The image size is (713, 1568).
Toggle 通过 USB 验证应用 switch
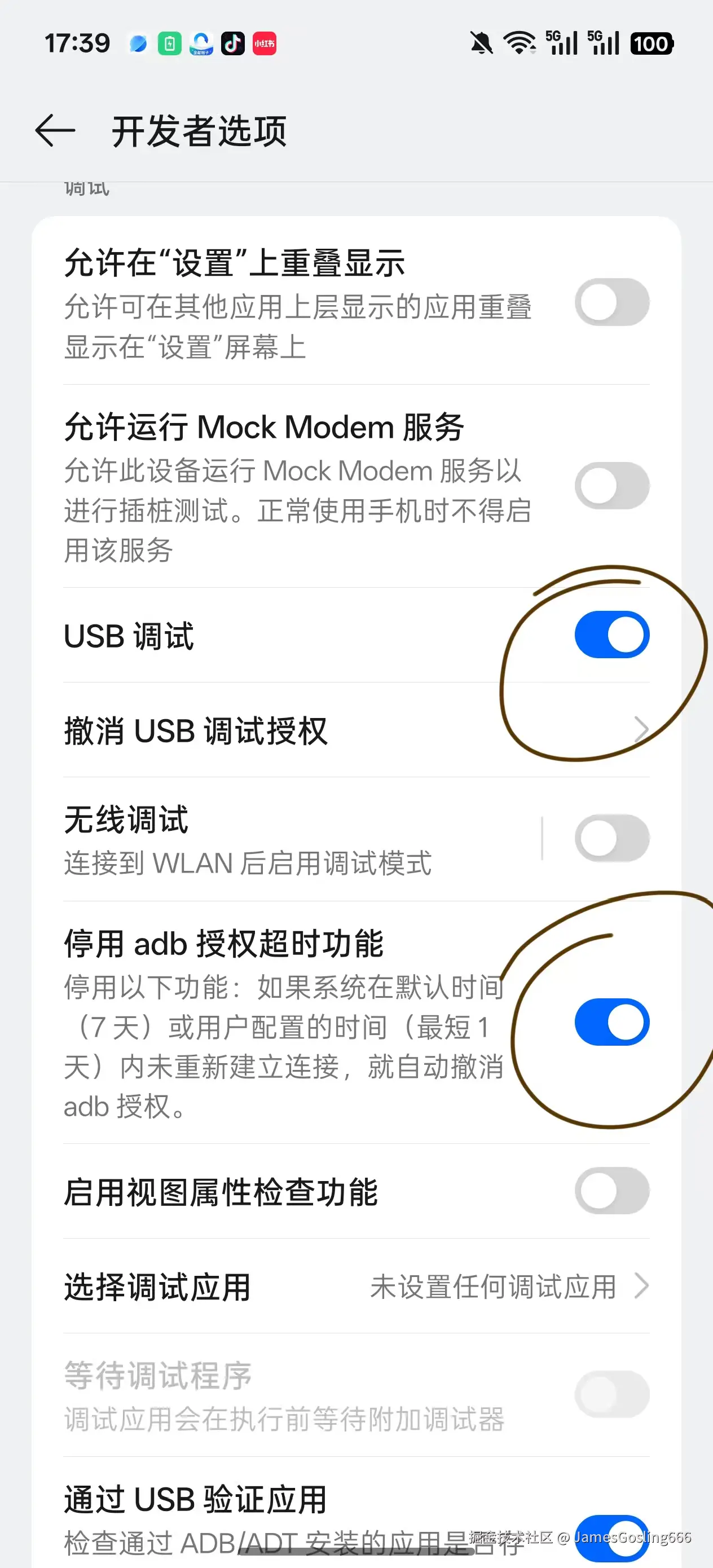(611, 1537)
